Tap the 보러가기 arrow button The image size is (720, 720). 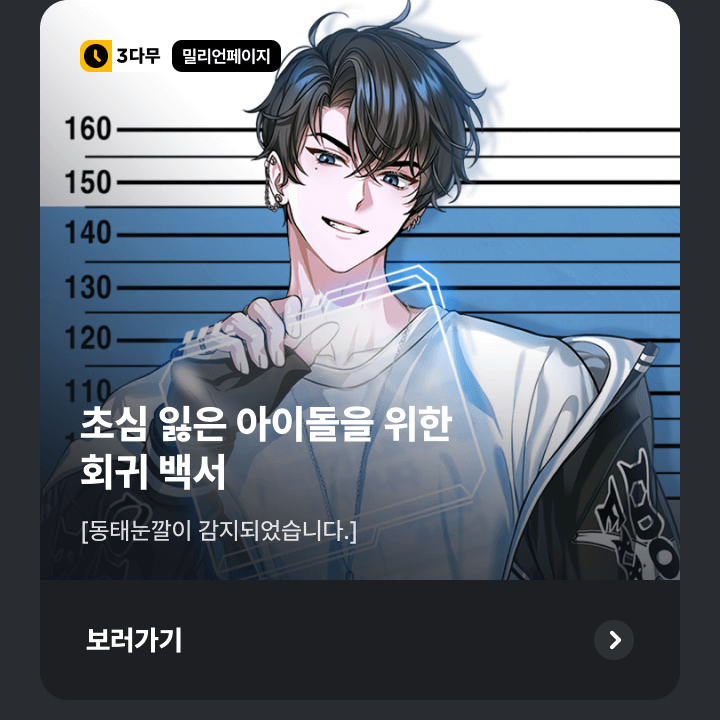point(613,640)
